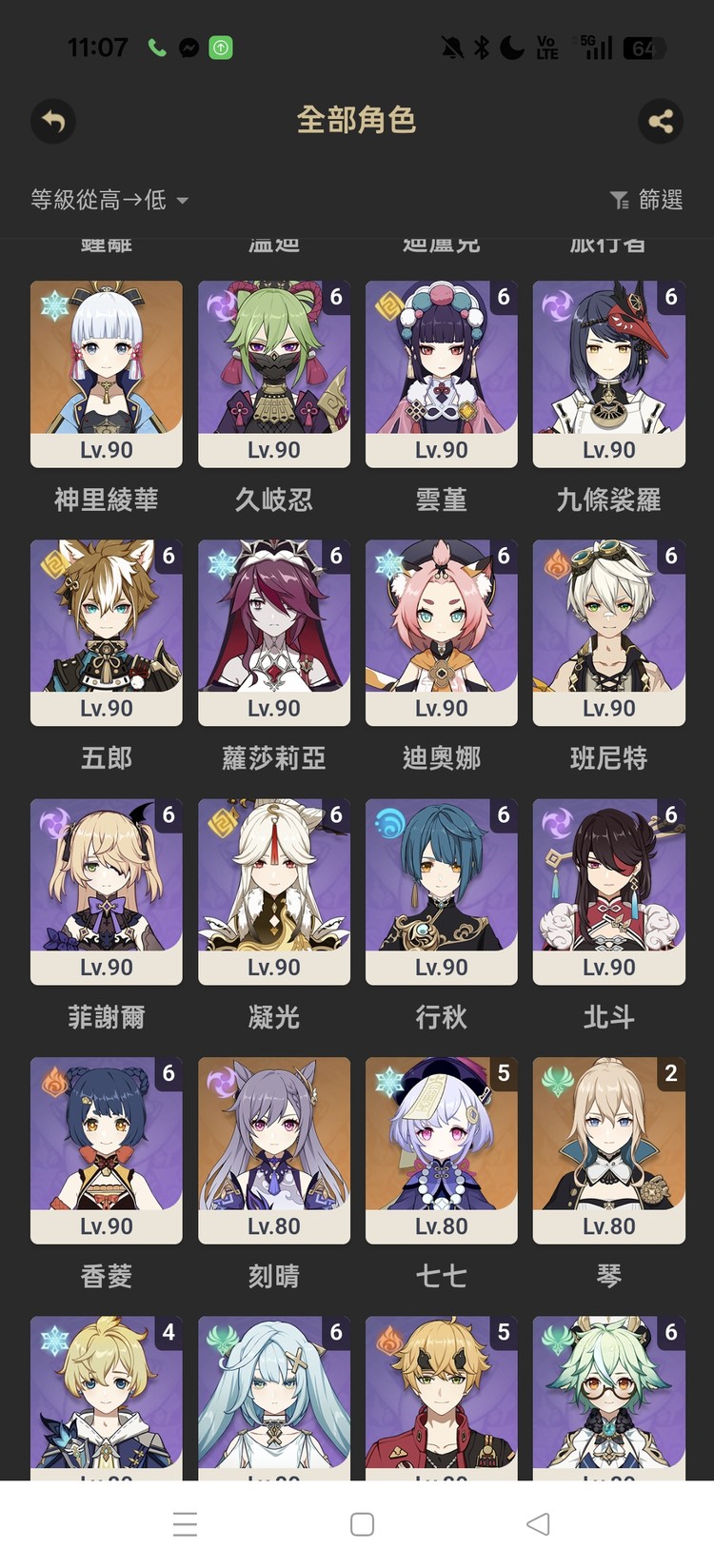The width and height of the screenshot is (714, 1568).
Task: View 凝光 character details
Action: [x=274, y=891]
